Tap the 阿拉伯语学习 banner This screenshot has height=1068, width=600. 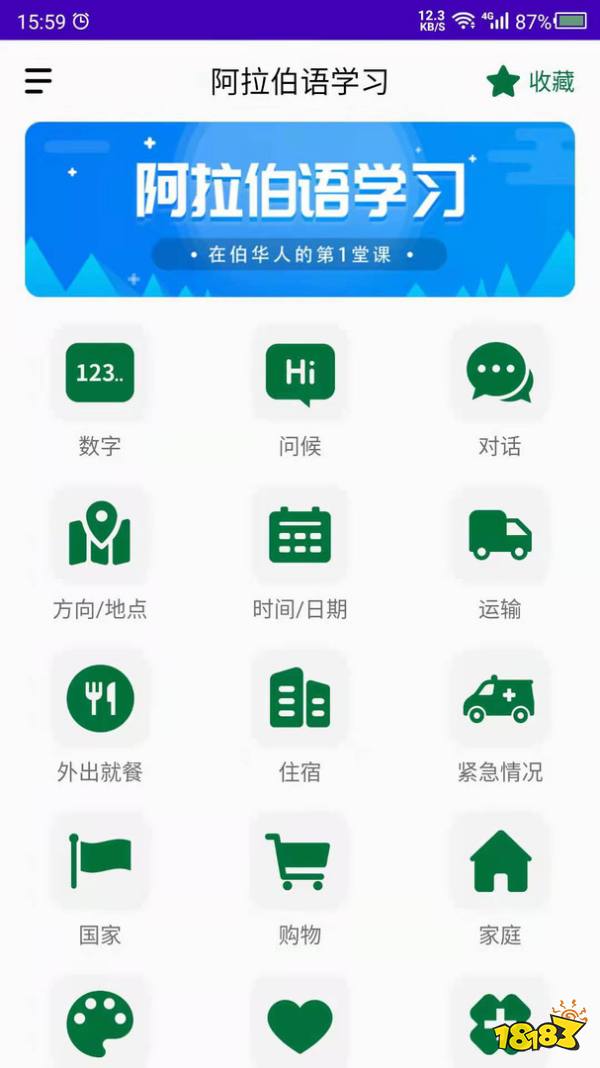pos(300,209)
